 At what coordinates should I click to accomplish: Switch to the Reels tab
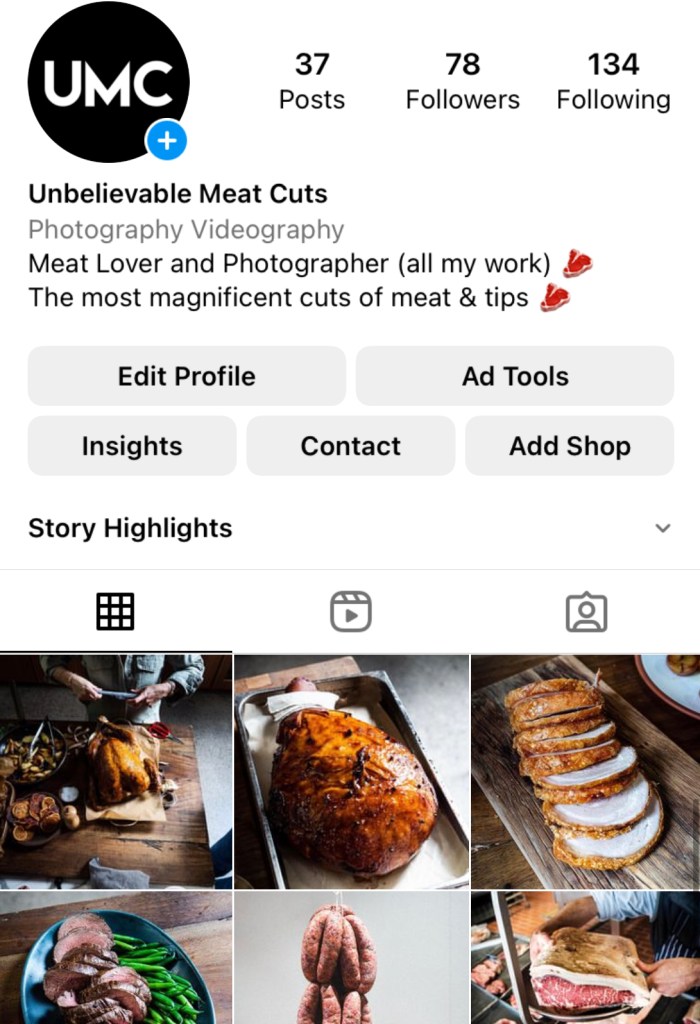coord(350,611)
